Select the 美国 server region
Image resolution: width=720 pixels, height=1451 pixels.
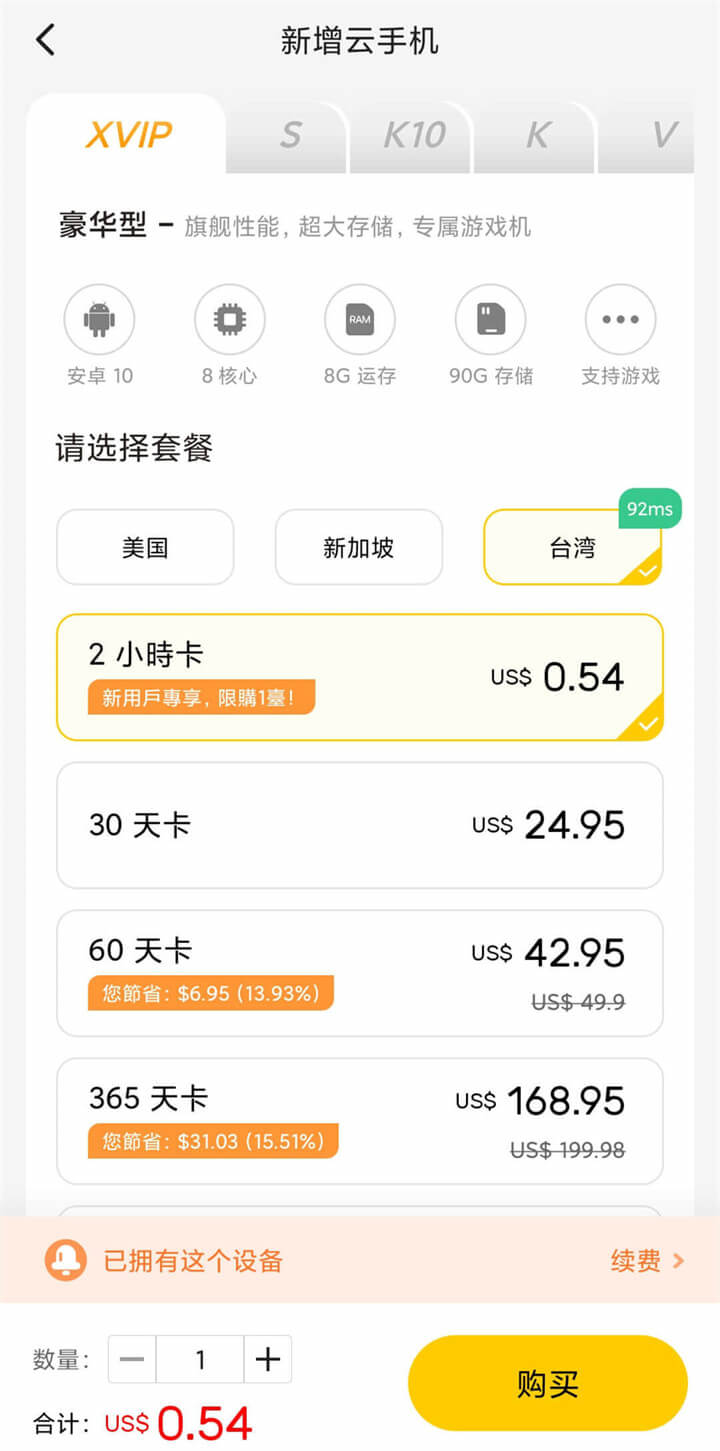click(145, 547)
